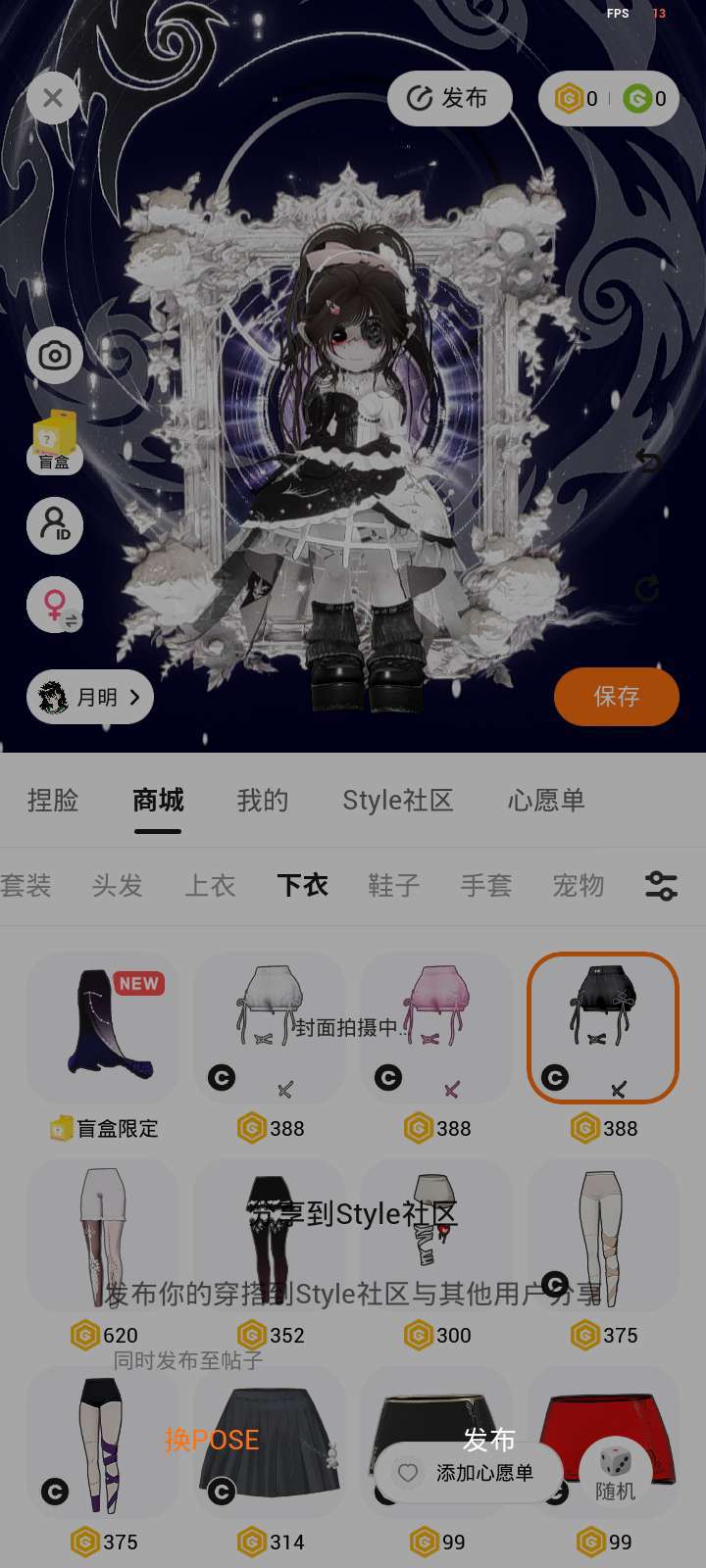Viewport: 706px width, 1568px height.
Task: Select the 上衣 category
Action: coord(210,886)
